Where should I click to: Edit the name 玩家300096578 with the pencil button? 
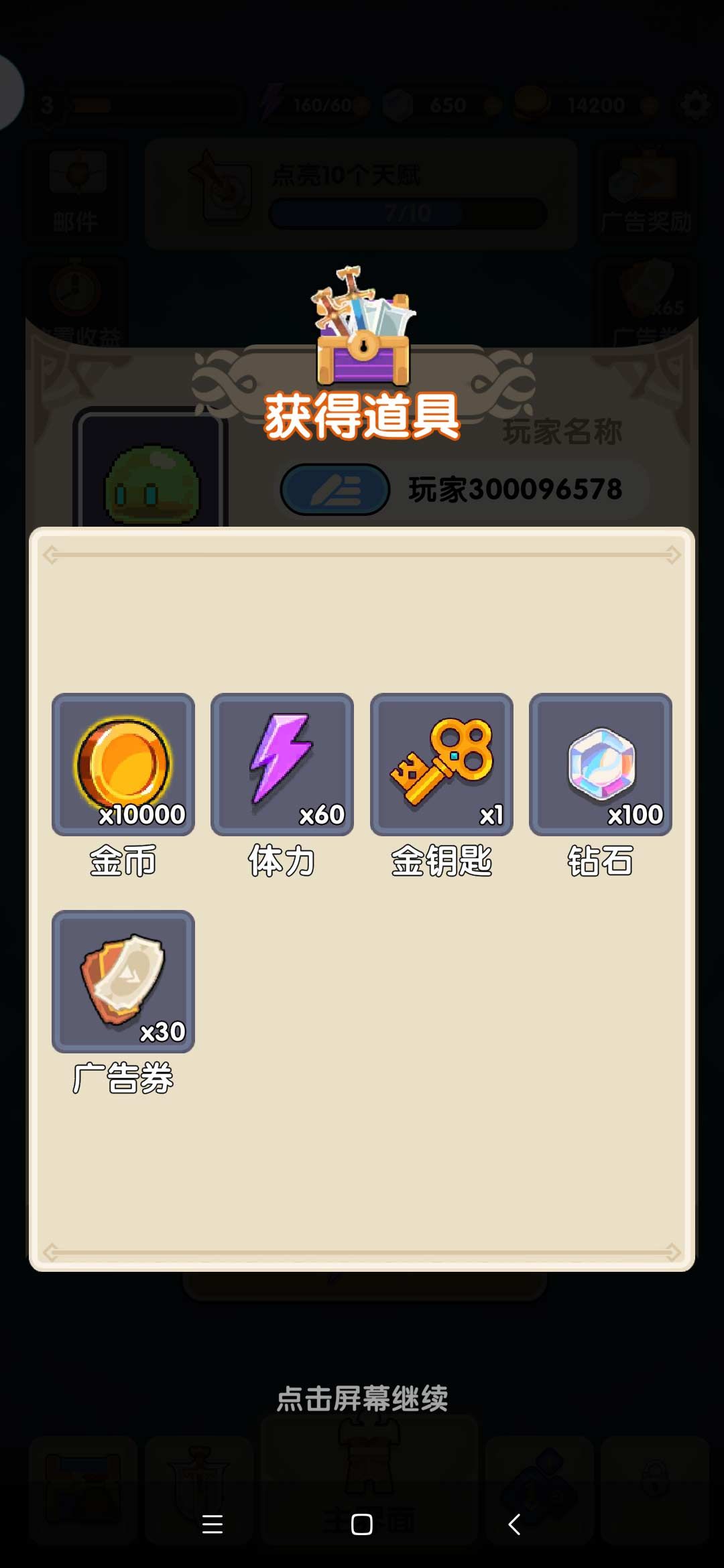(333, 489)
